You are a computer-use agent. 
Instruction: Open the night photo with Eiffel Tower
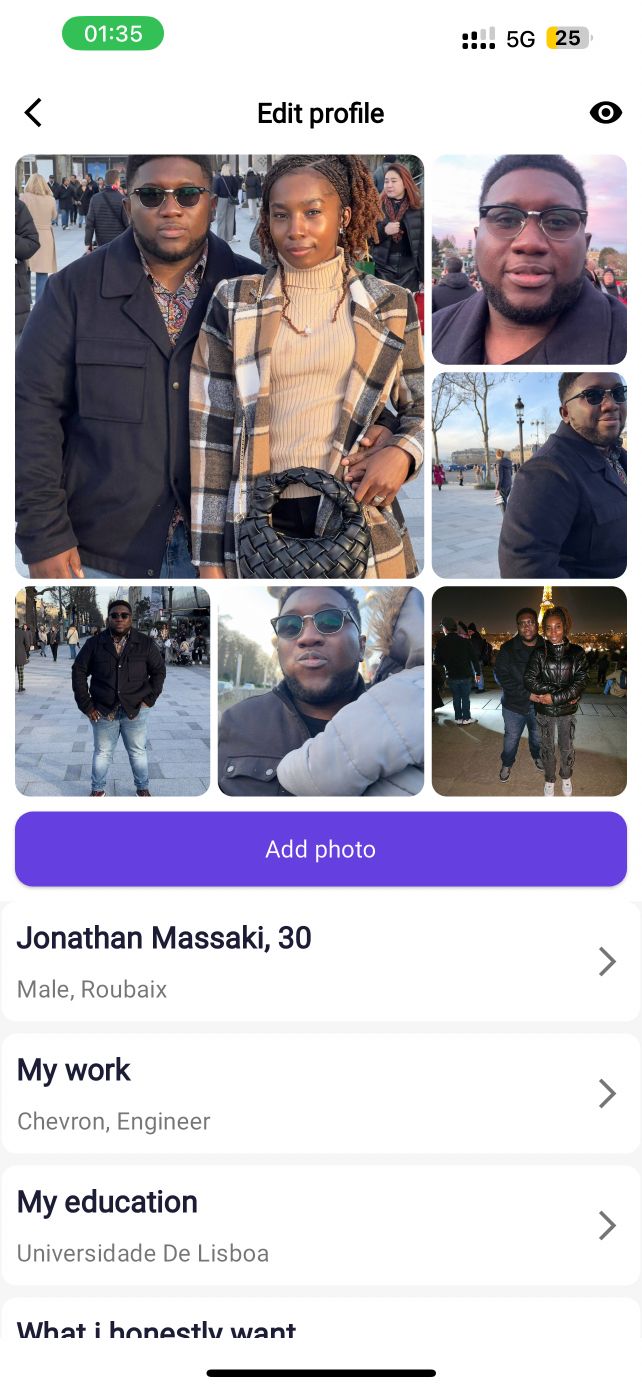[529, 691]
